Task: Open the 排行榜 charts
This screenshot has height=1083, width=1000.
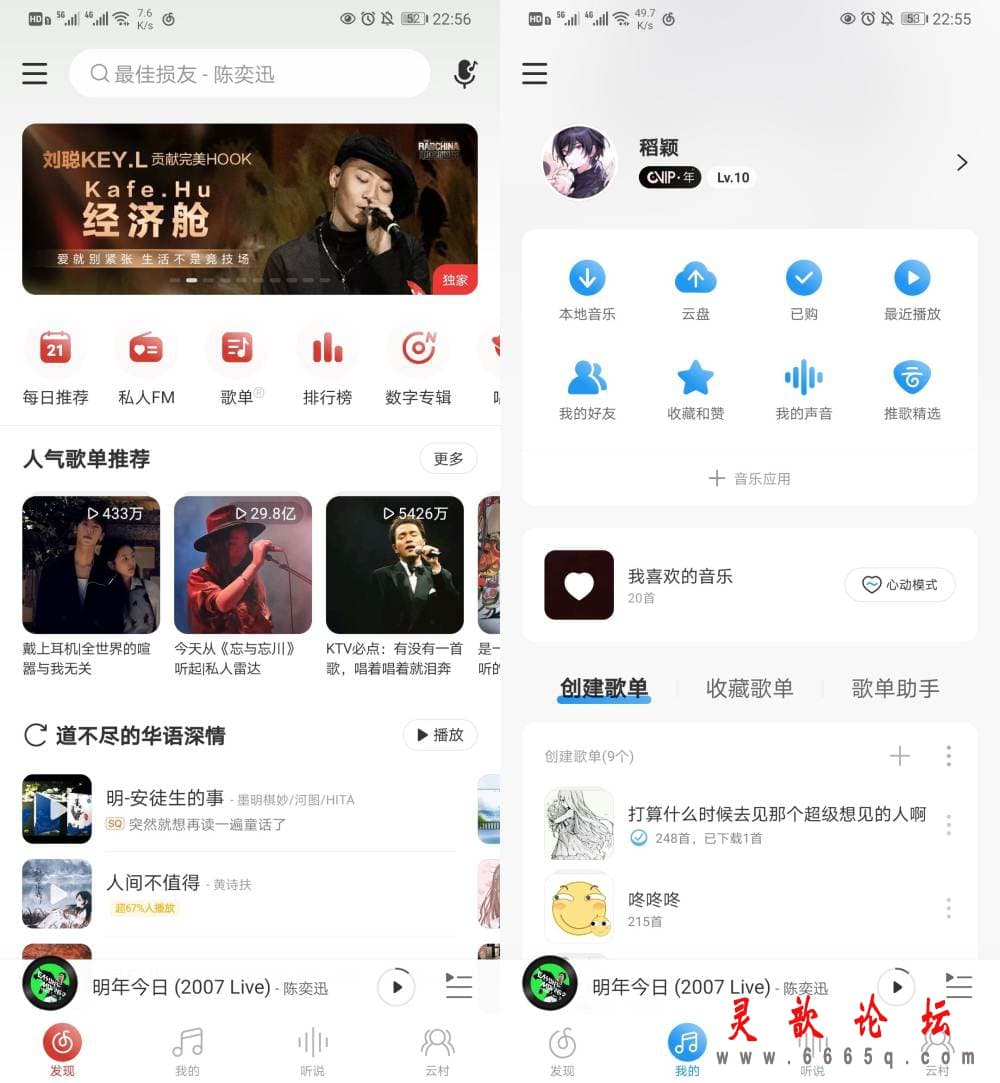Action: pos(327,349)
